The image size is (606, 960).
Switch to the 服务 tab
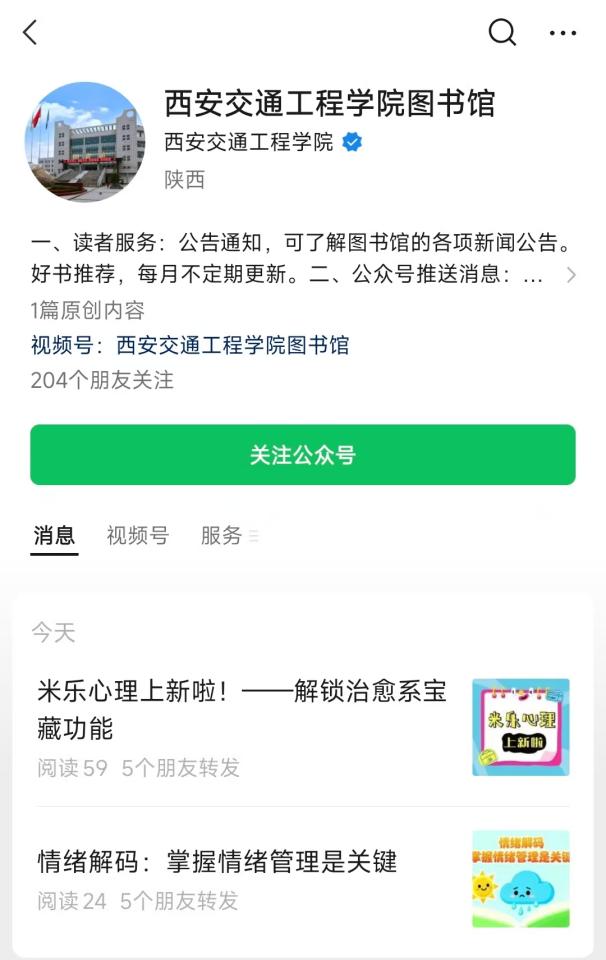[x=222, y=536]
